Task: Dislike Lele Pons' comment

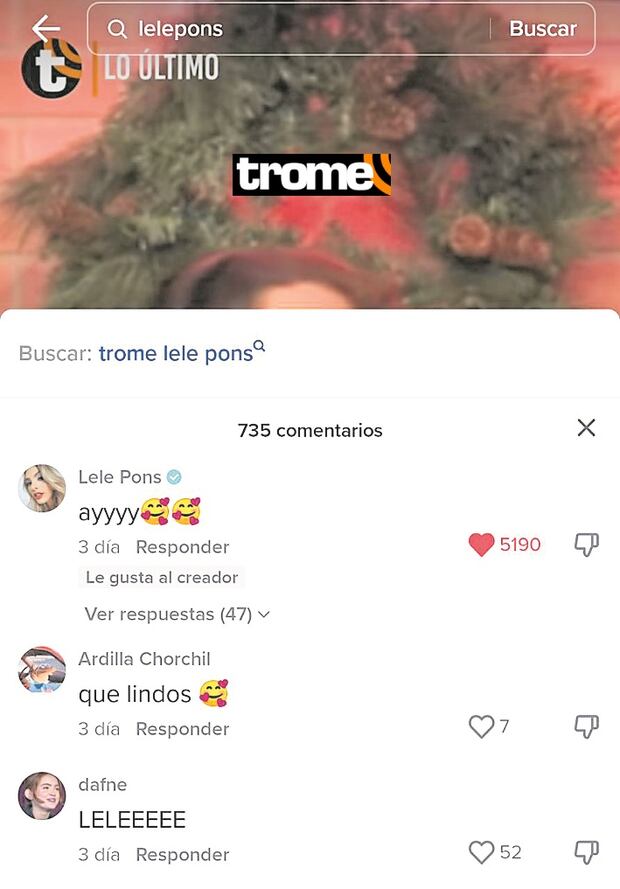Action: [x=586, y=545]
